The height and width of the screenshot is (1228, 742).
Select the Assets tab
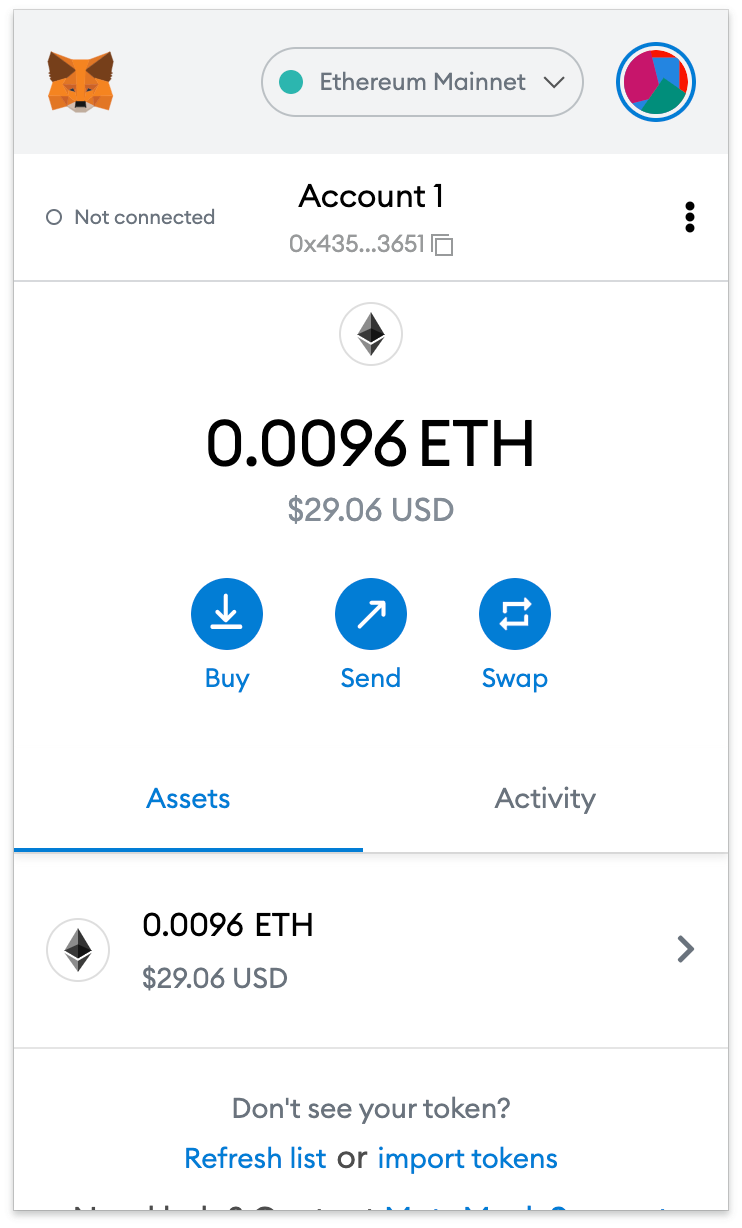tap(189, 799)
